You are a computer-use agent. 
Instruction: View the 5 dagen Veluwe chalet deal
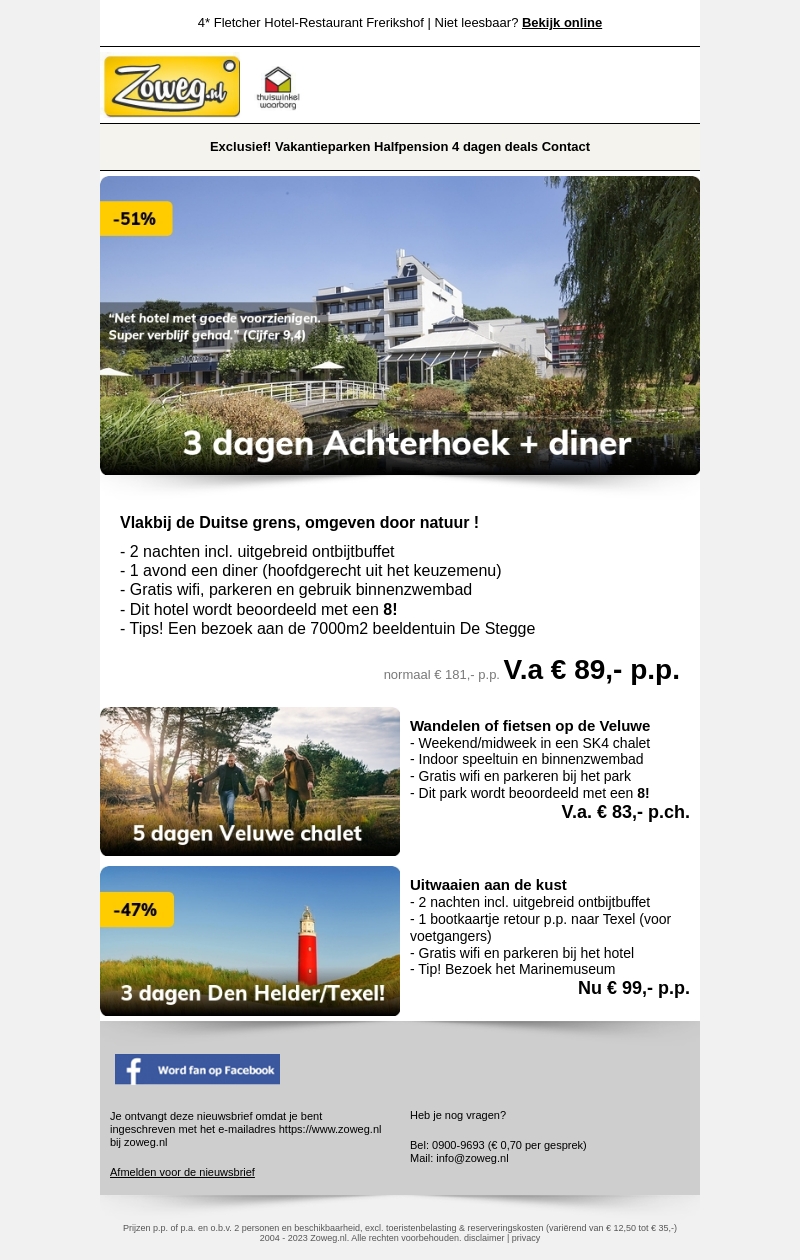tap(250, 781)
